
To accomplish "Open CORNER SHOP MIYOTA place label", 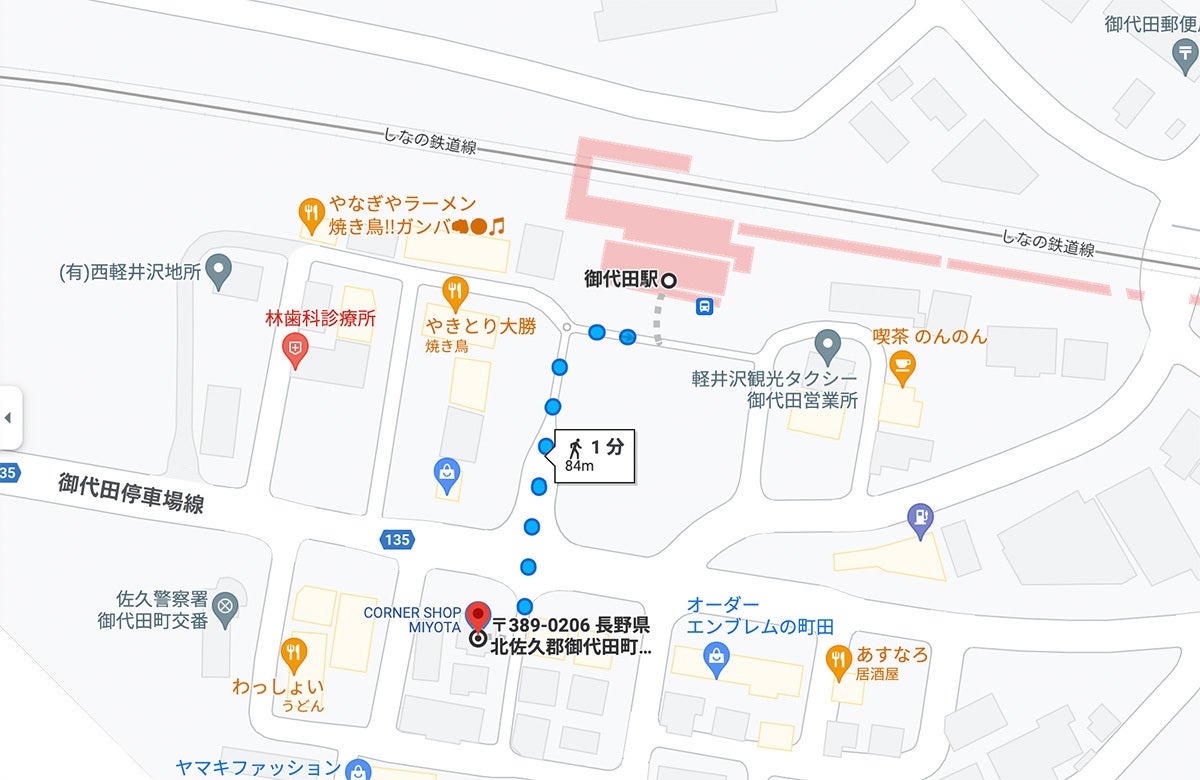I will [412, 619].
